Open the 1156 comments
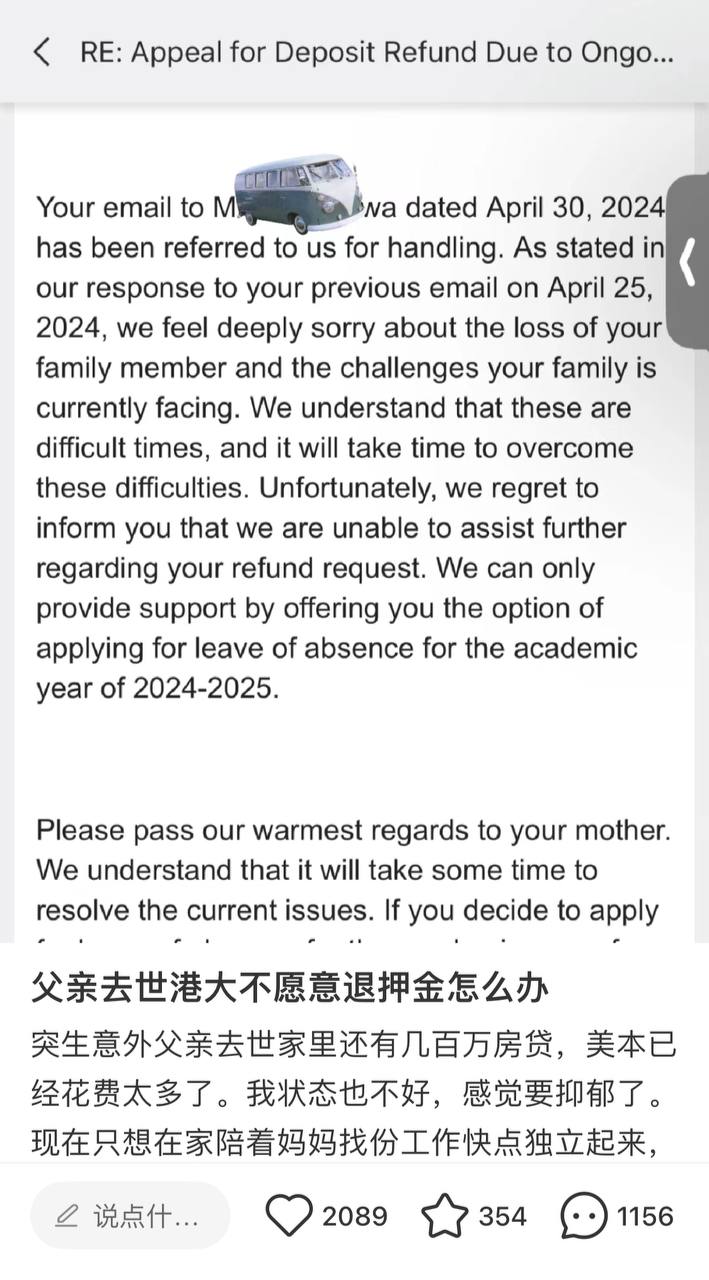Screen dimensions: 709x1280 (x=584, y=1216)
